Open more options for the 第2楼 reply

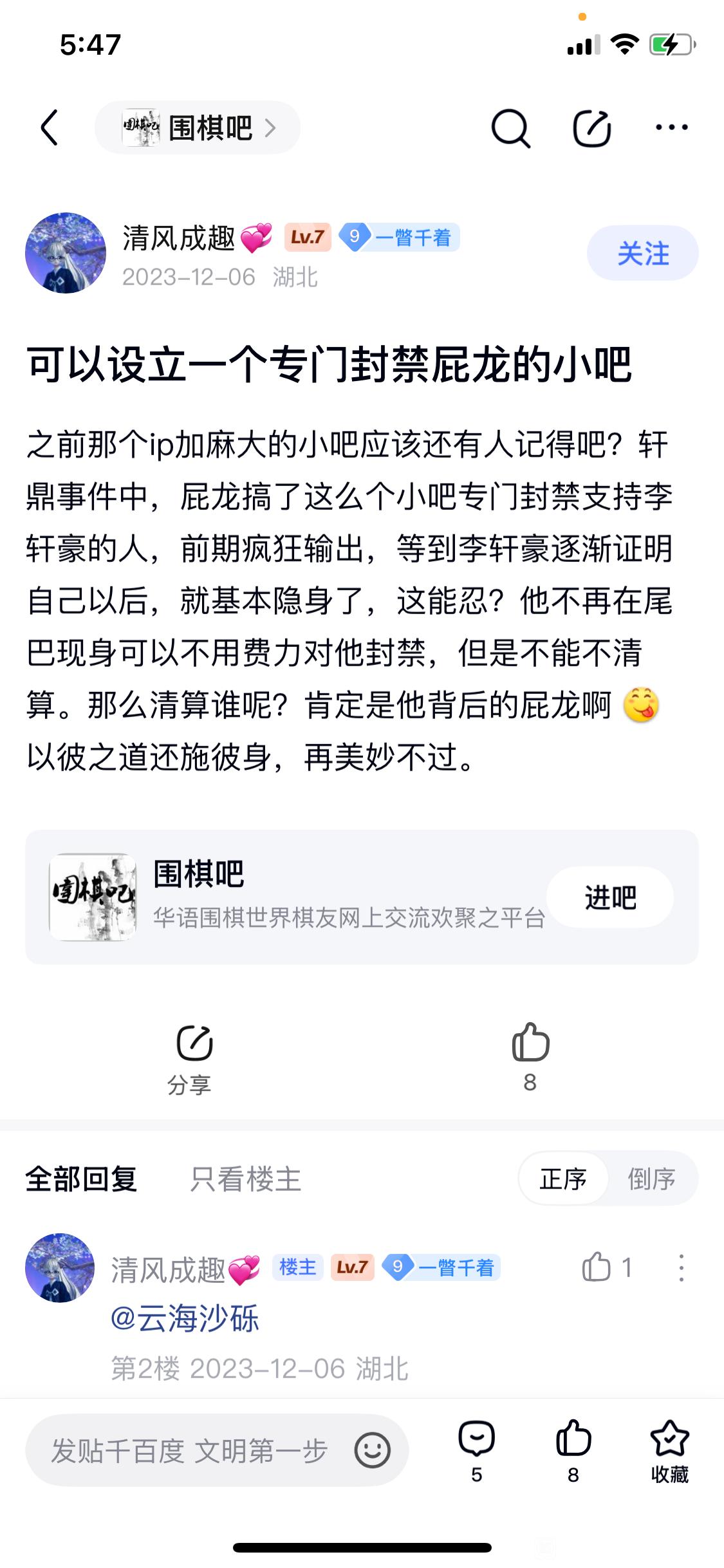point(681,1267)
